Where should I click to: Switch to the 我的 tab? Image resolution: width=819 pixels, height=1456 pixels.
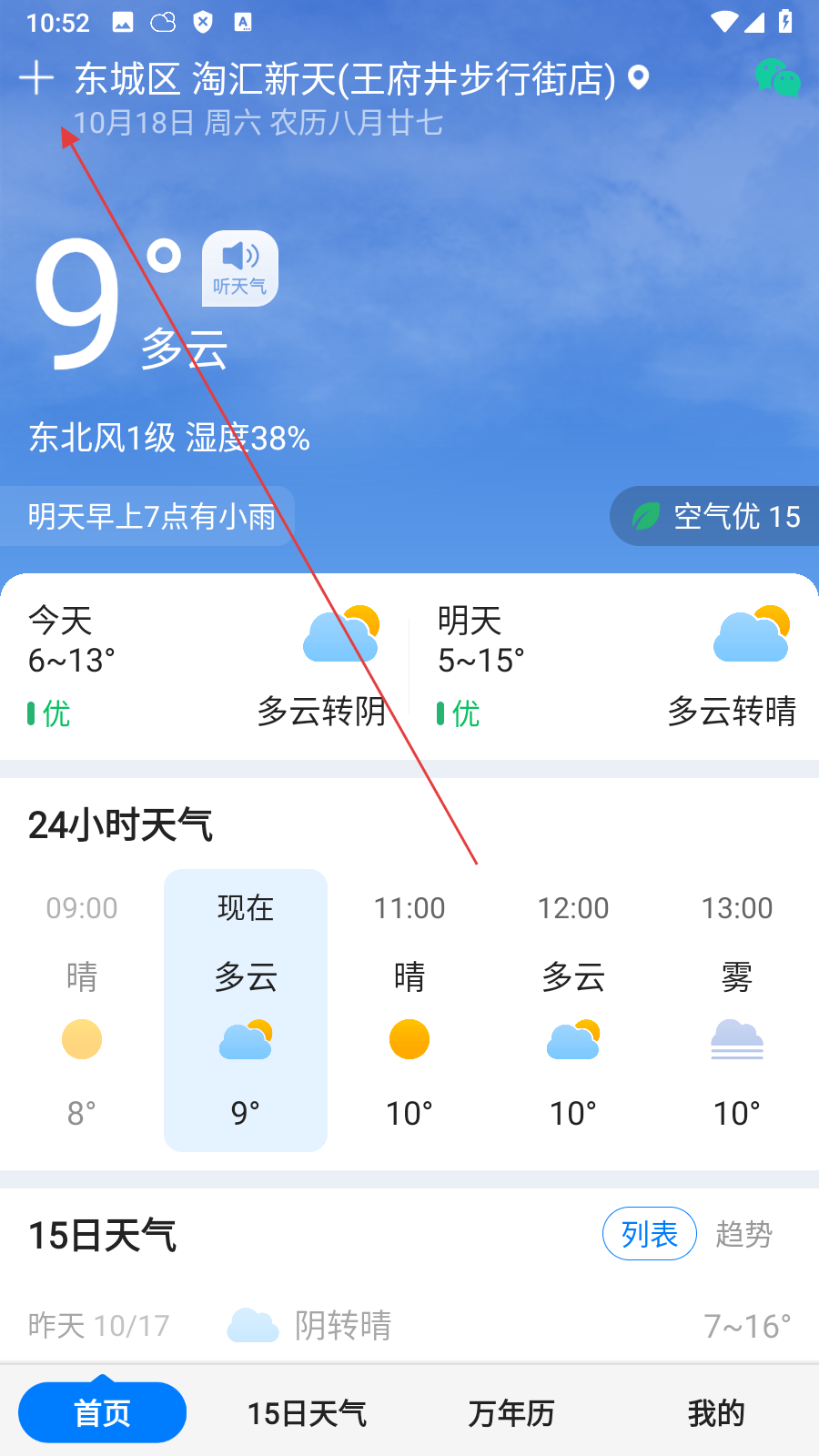pos(716,1412)
